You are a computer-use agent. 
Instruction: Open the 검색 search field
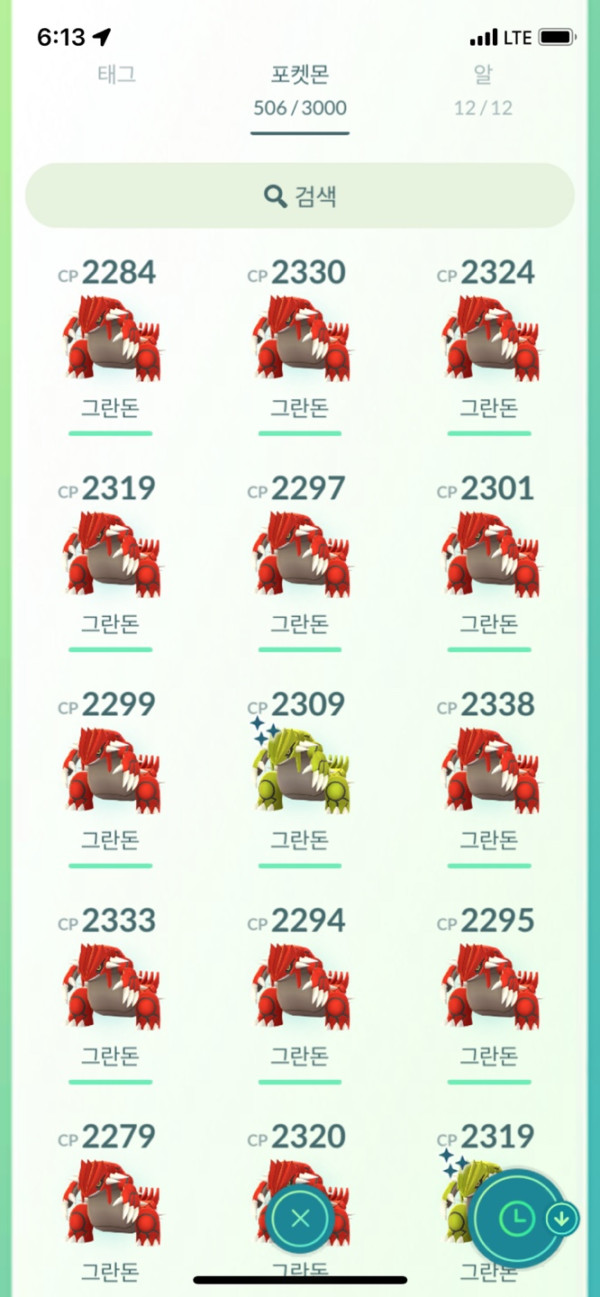click(x=300, y=196)
